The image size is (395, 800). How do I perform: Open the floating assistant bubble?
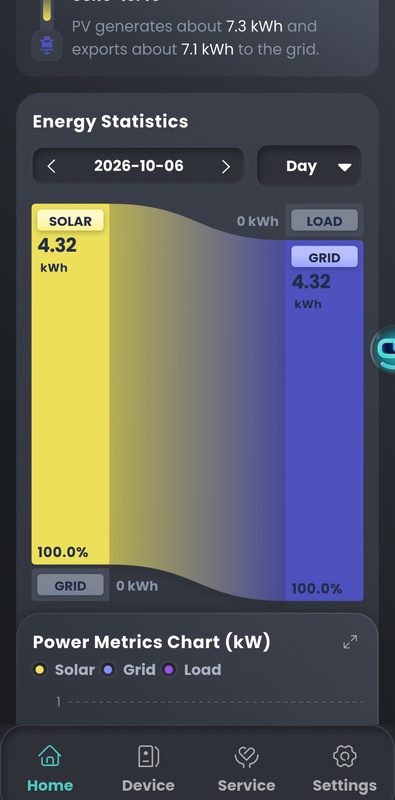click(383, 349)
